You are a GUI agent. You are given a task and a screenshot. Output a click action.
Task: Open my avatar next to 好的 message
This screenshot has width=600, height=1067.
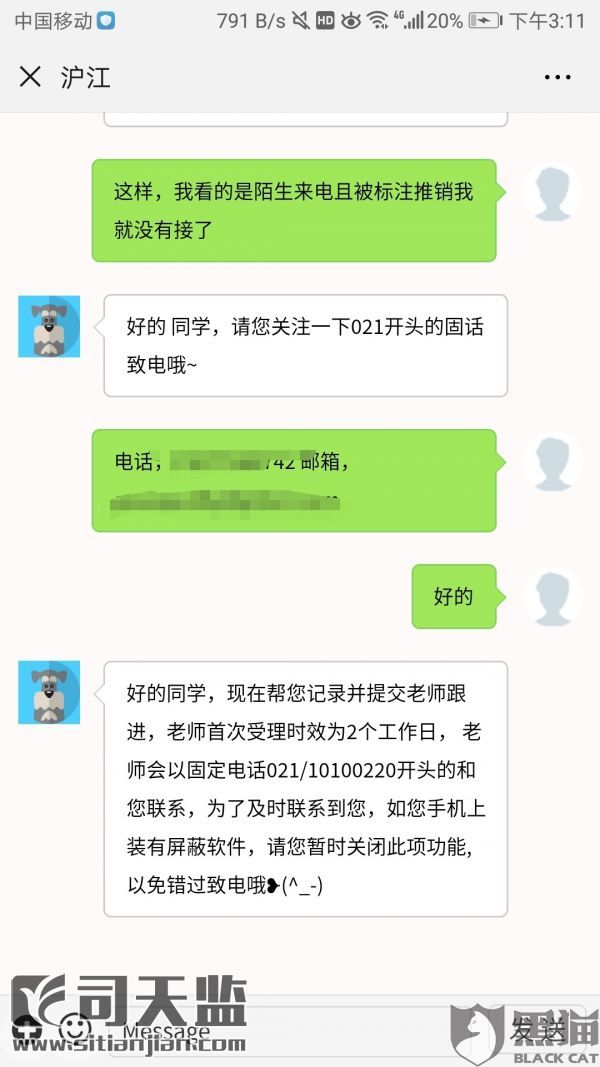[552, 598]
